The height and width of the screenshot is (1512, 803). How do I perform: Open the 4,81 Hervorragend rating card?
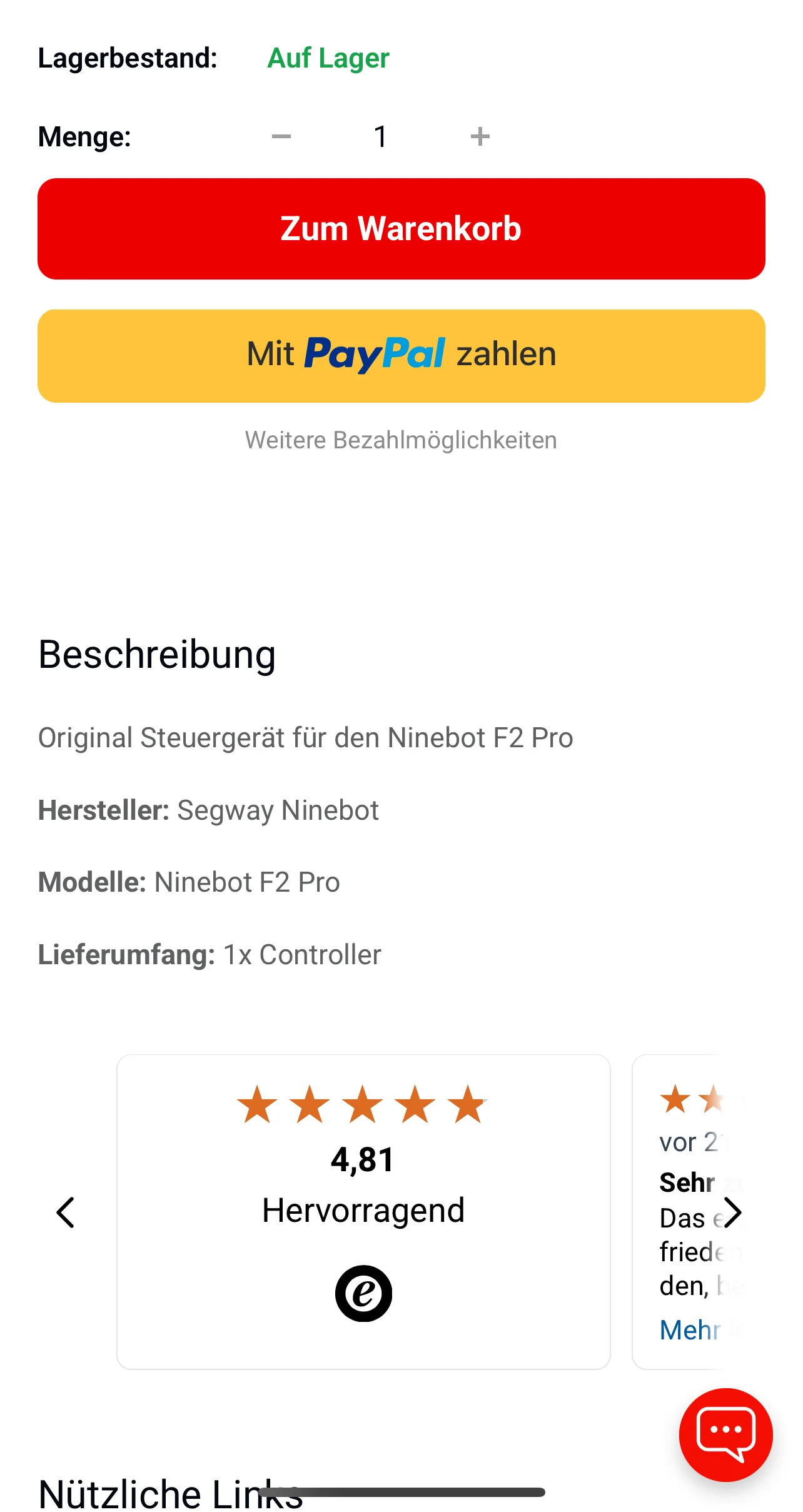pos(363,1211)
